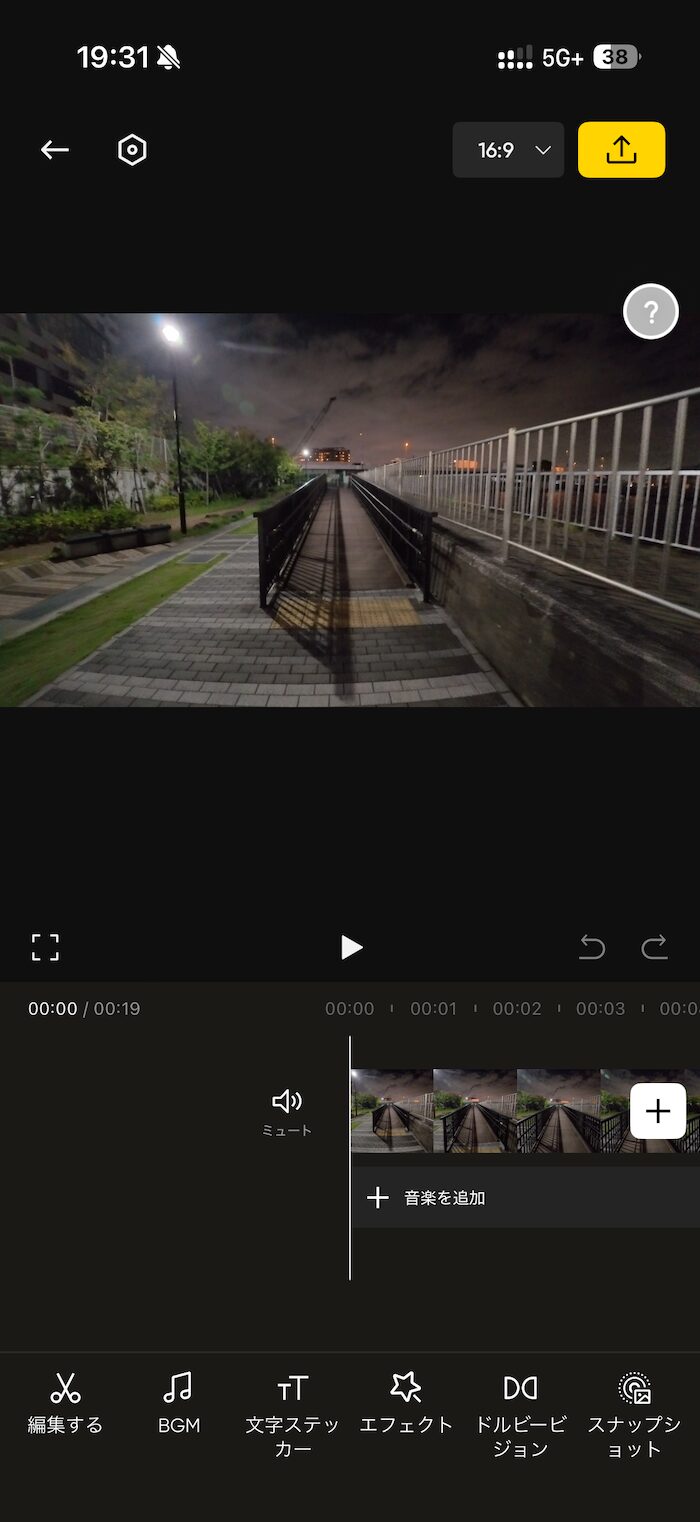This screenshot has width=700, height=1522.
Task: Select the video clip in the timeline
Action: pos(480,1111)
